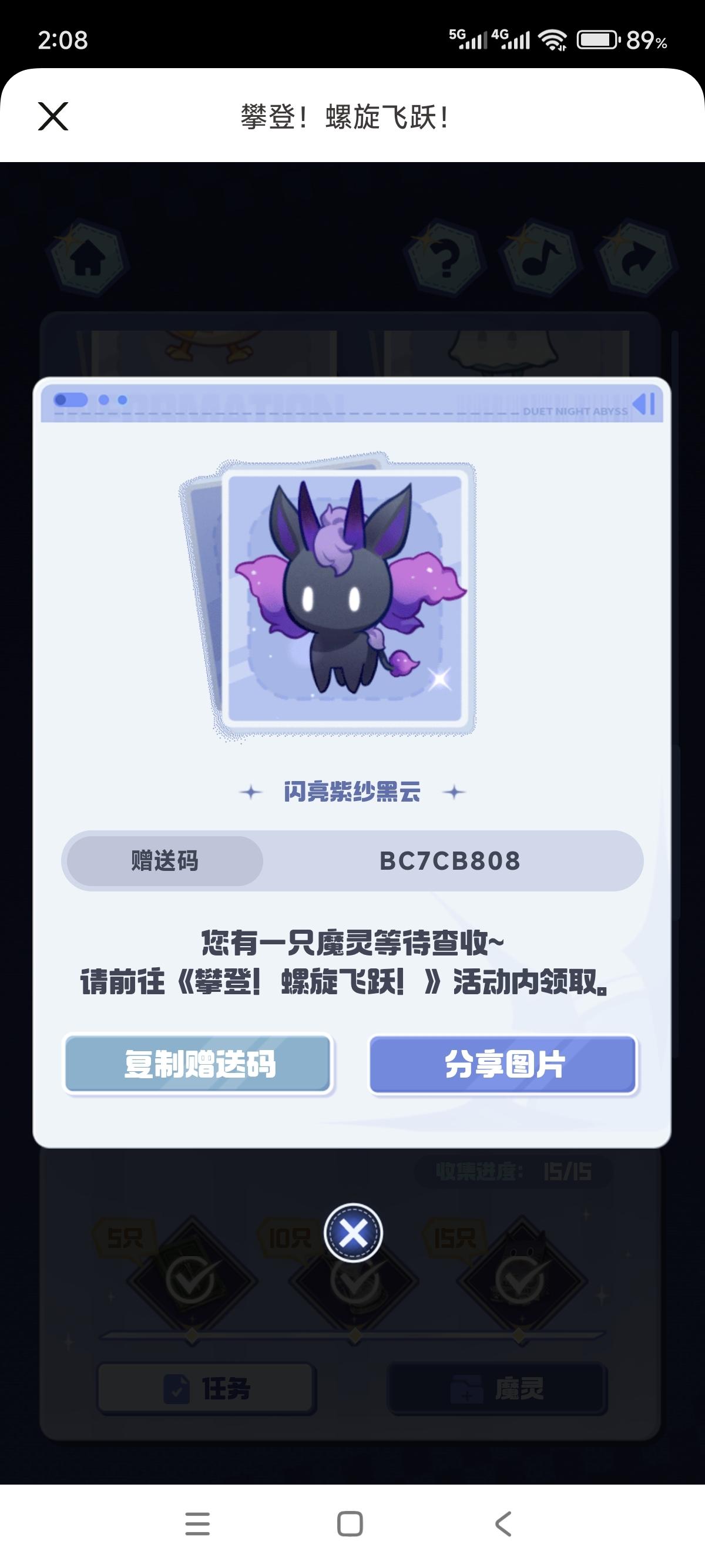705x1568 pixels.
Task: Close the webview with the top X
Action: point(53,116)
